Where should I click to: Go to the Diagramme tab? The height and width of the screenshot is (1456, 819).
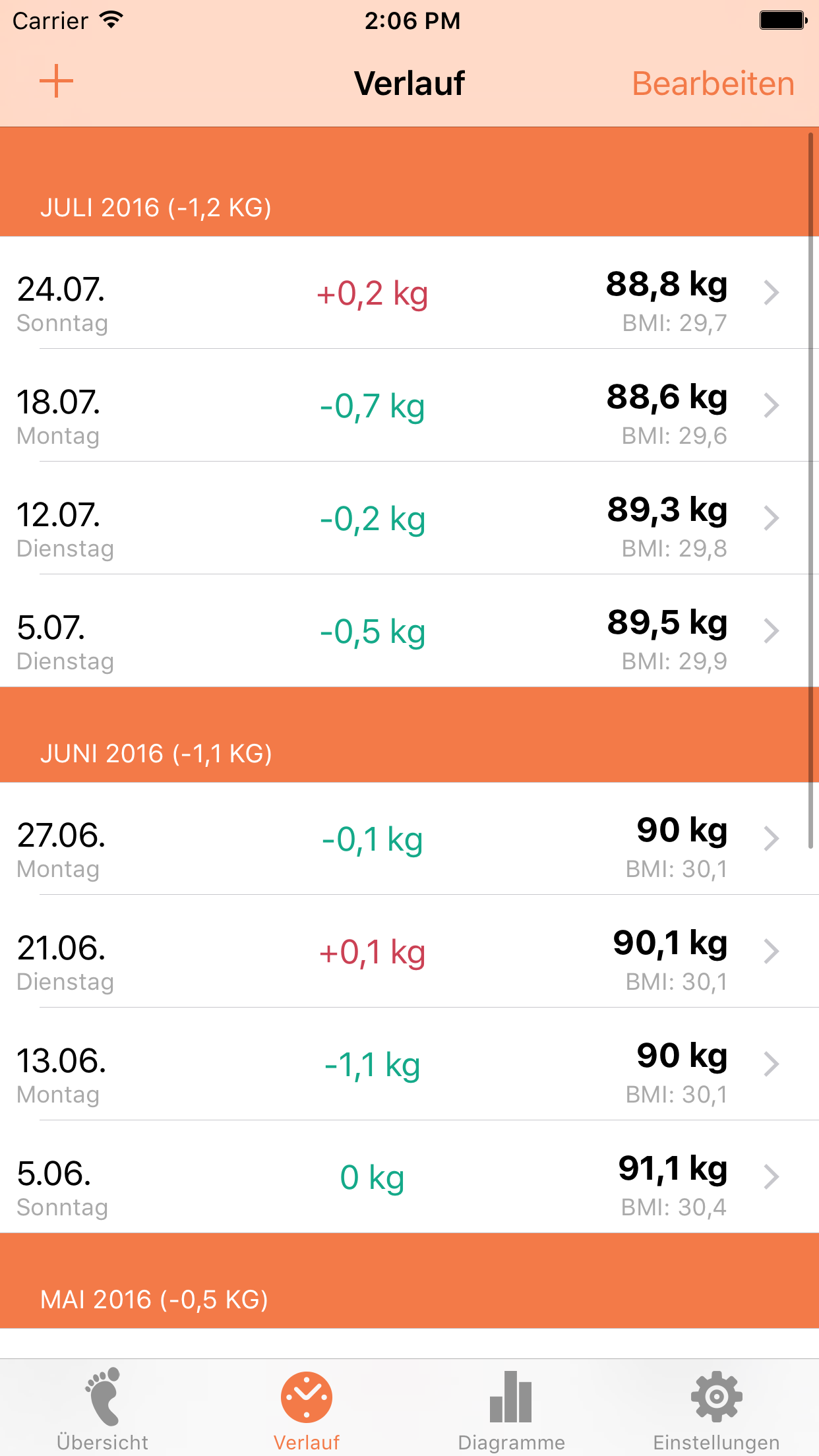point(511,1409)
